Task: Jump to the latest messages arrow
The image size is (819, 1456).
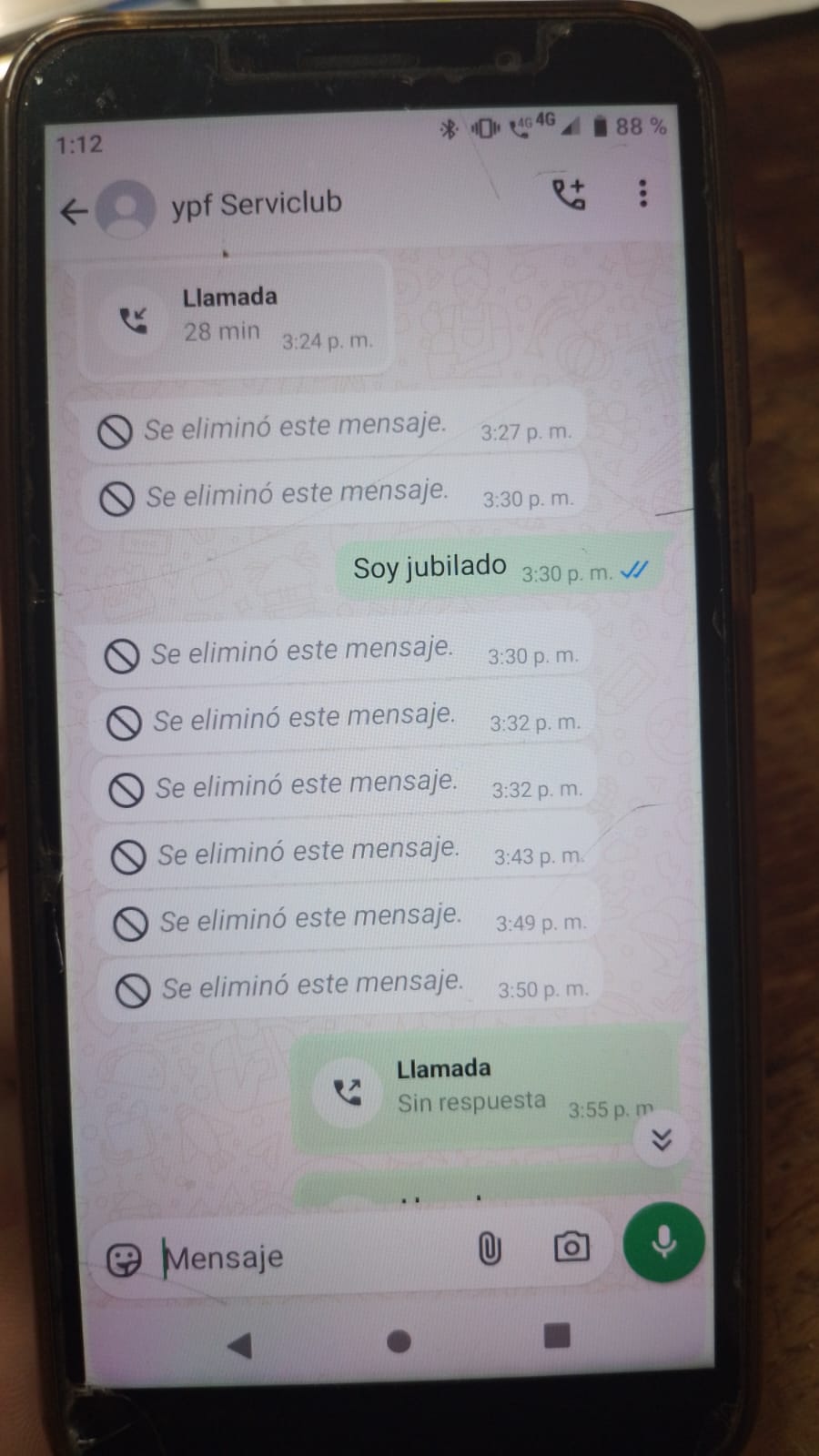Action: click(662, 1139)
